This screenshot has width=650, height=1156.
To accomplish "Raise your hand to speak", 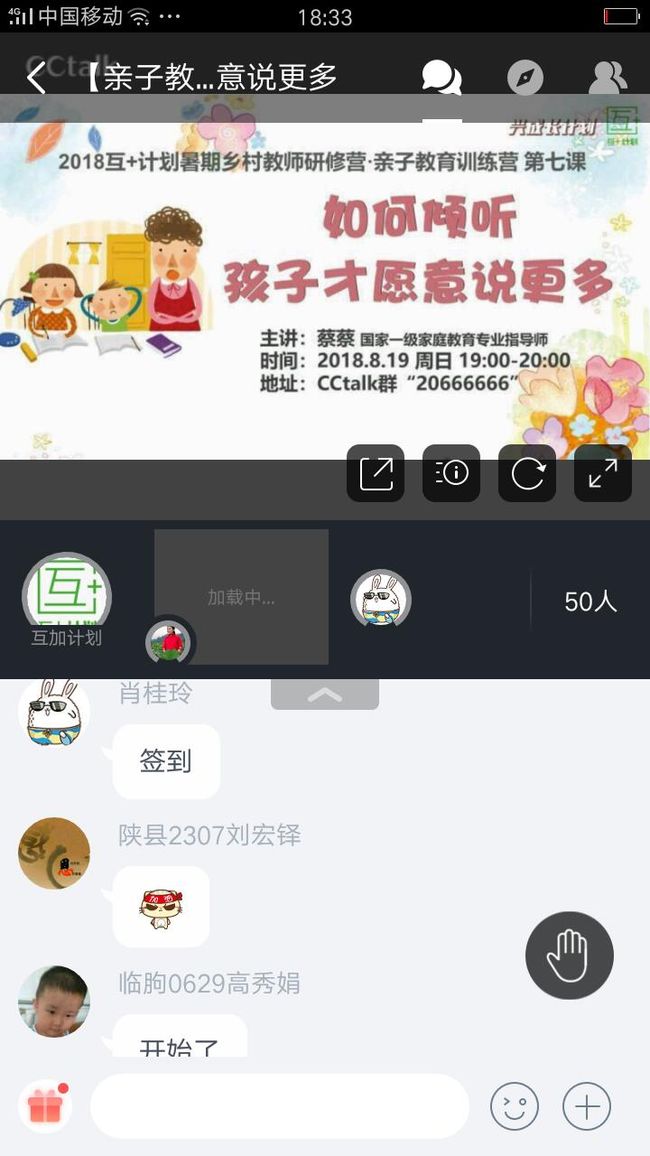I will tap(569, 955).
